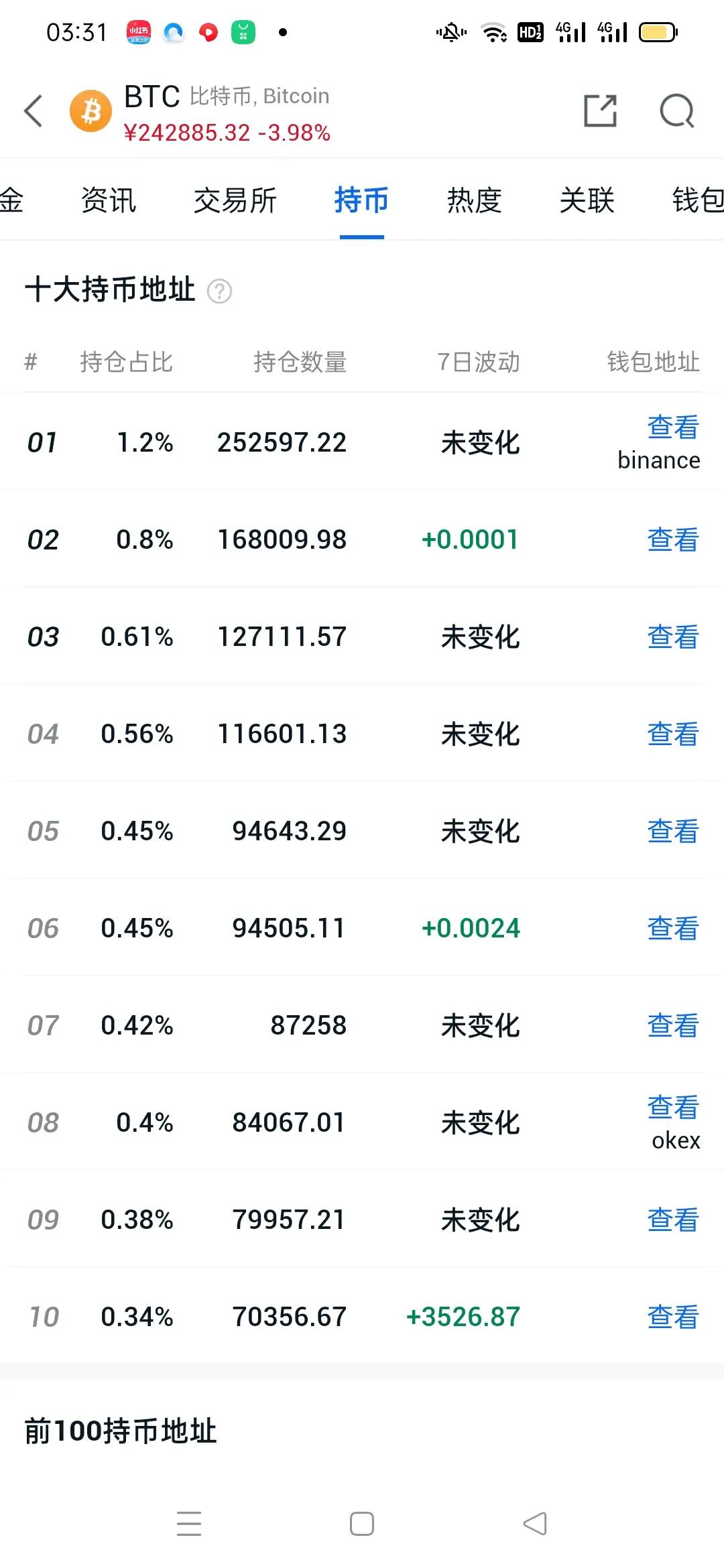Tap the back arrow at top left
This screenshot has width=724, height=1568.
(x=34, y=111)
